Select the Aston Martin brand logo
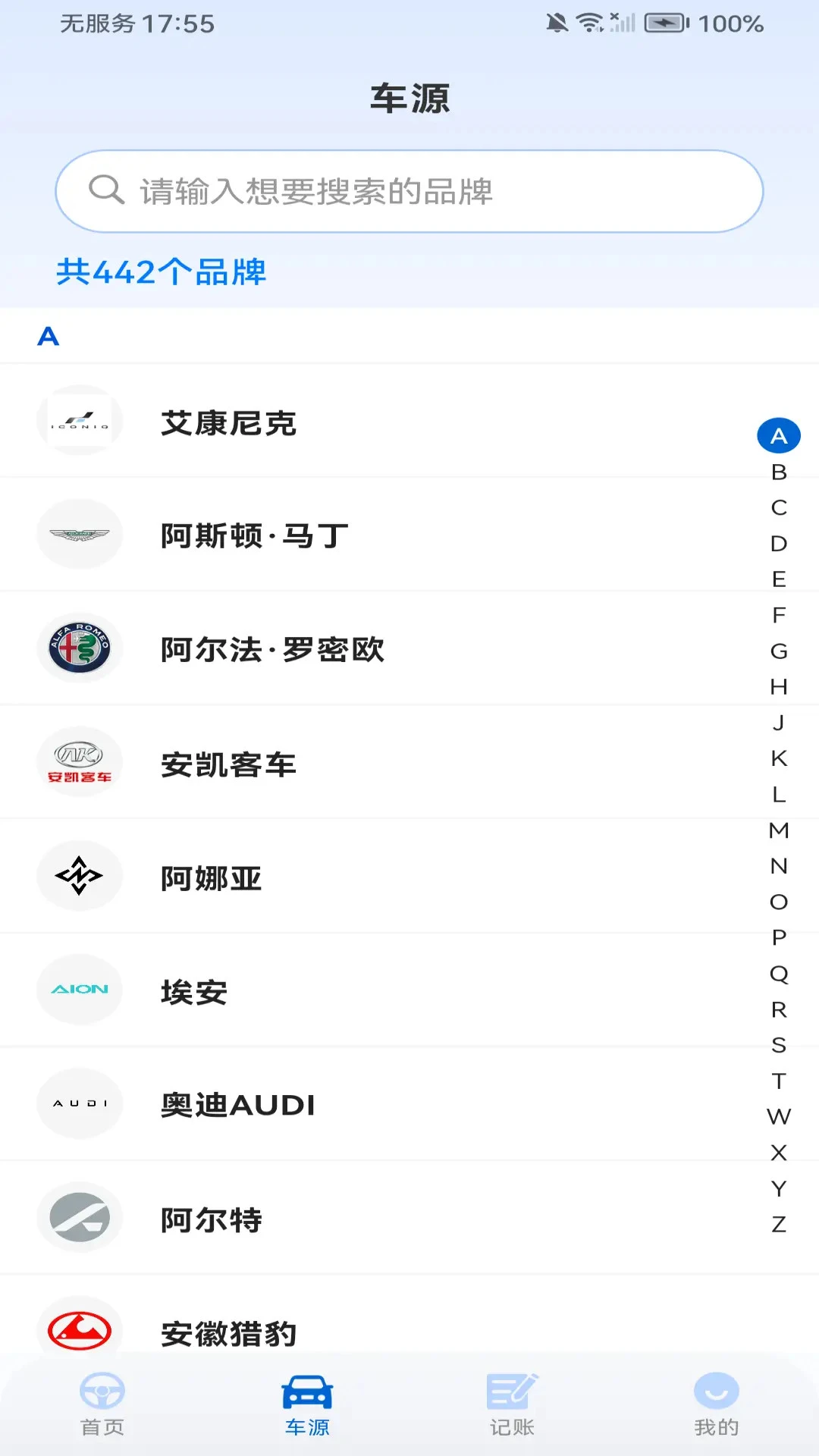 coord(80,534)
